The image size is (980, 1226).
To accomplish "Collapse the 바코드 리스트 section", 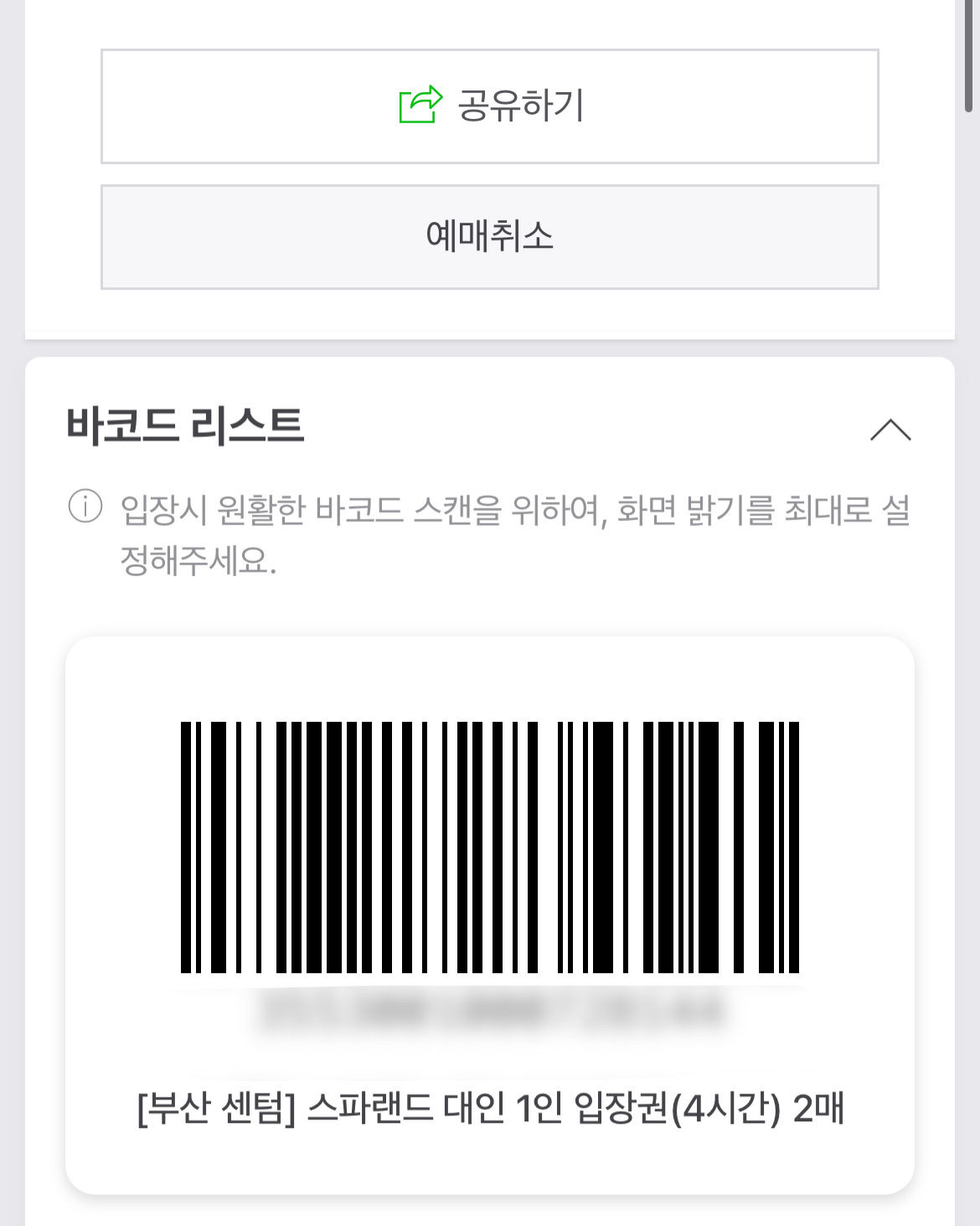I will (890, 430).
